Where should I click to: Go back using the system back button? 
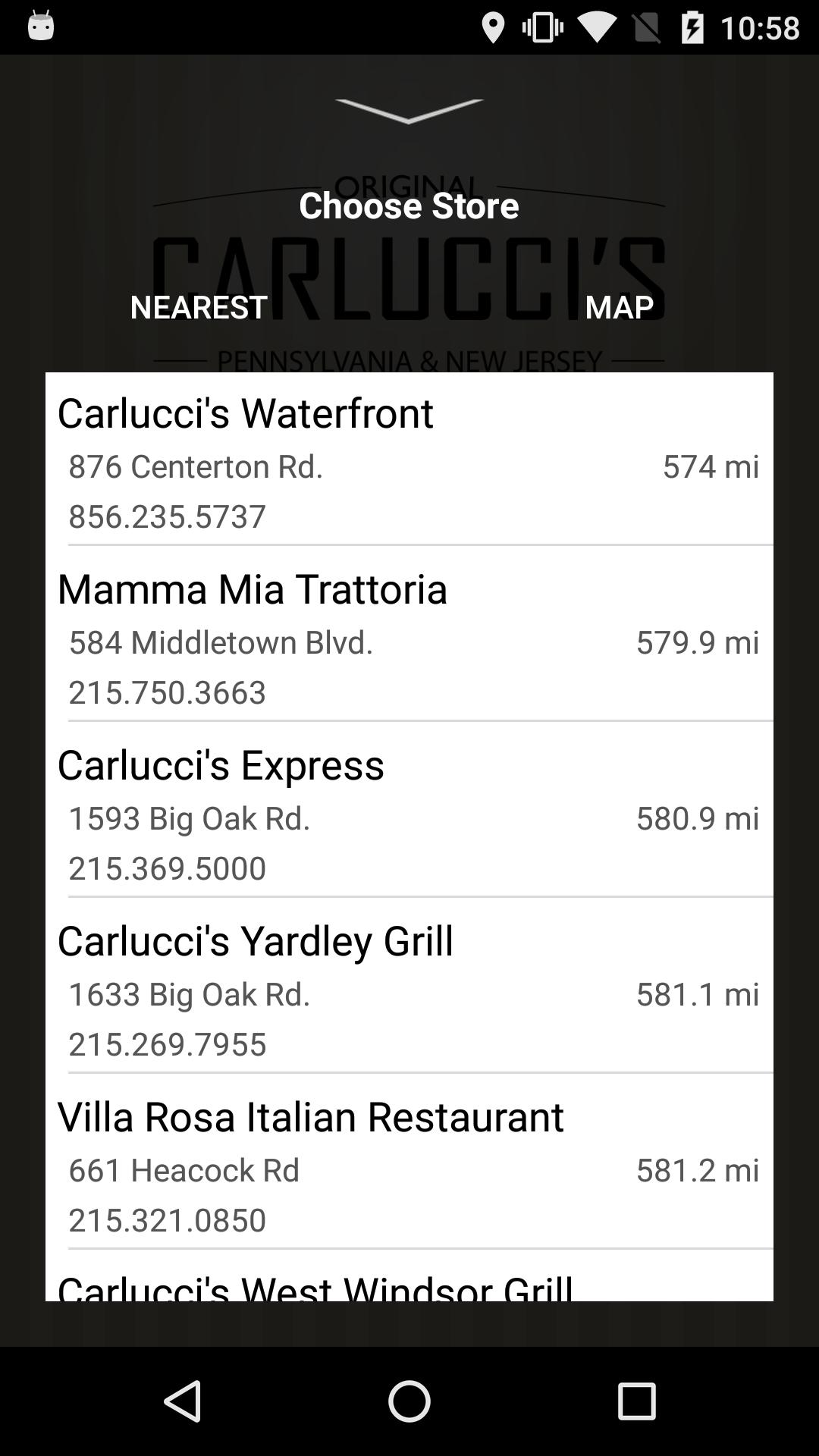click(x=183, y=1401)
